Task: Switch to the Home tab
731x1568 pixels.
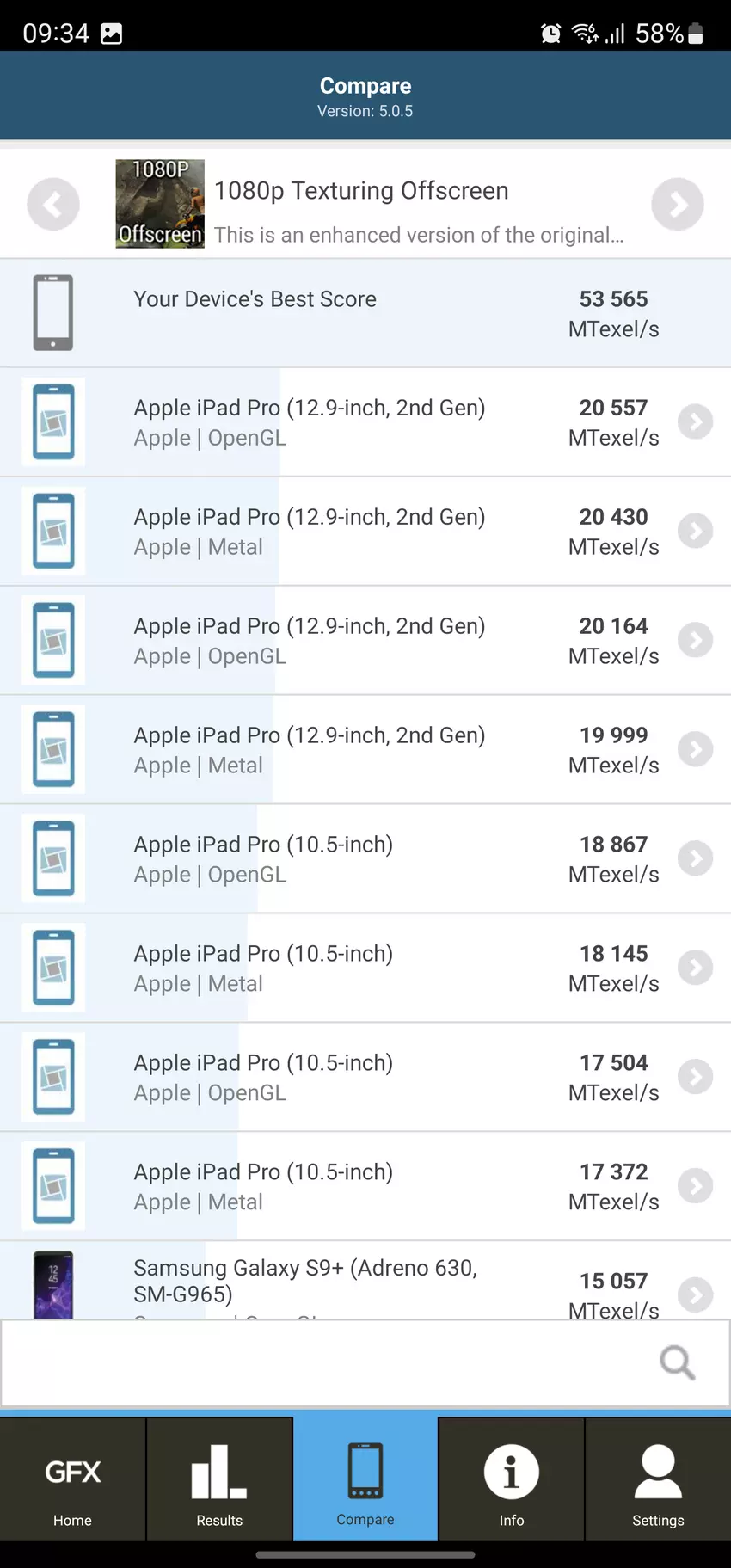Action: click(x=73, y=1481)
